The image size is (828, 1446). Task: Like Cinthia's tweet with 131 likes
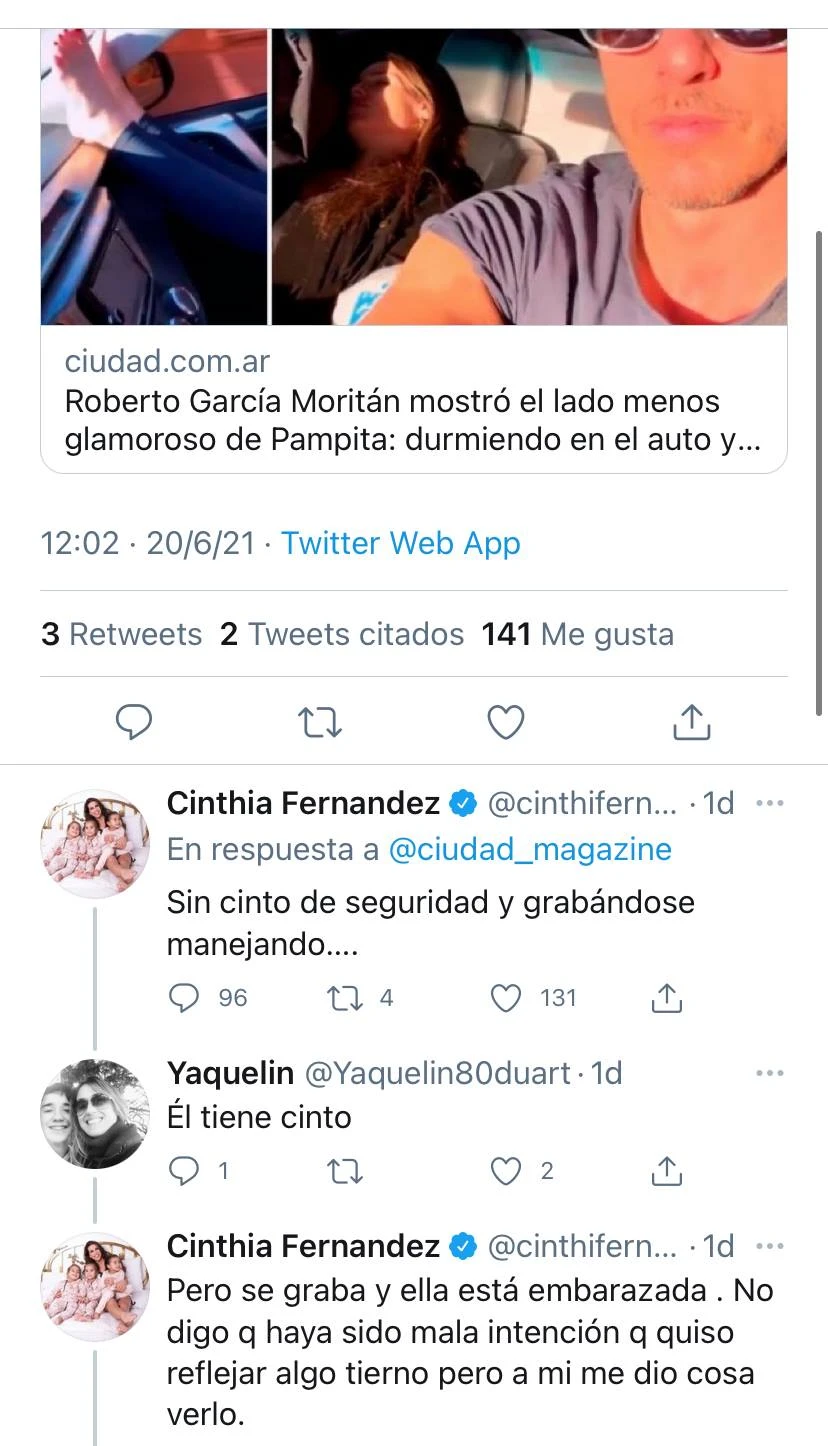[x=507, y=997]
